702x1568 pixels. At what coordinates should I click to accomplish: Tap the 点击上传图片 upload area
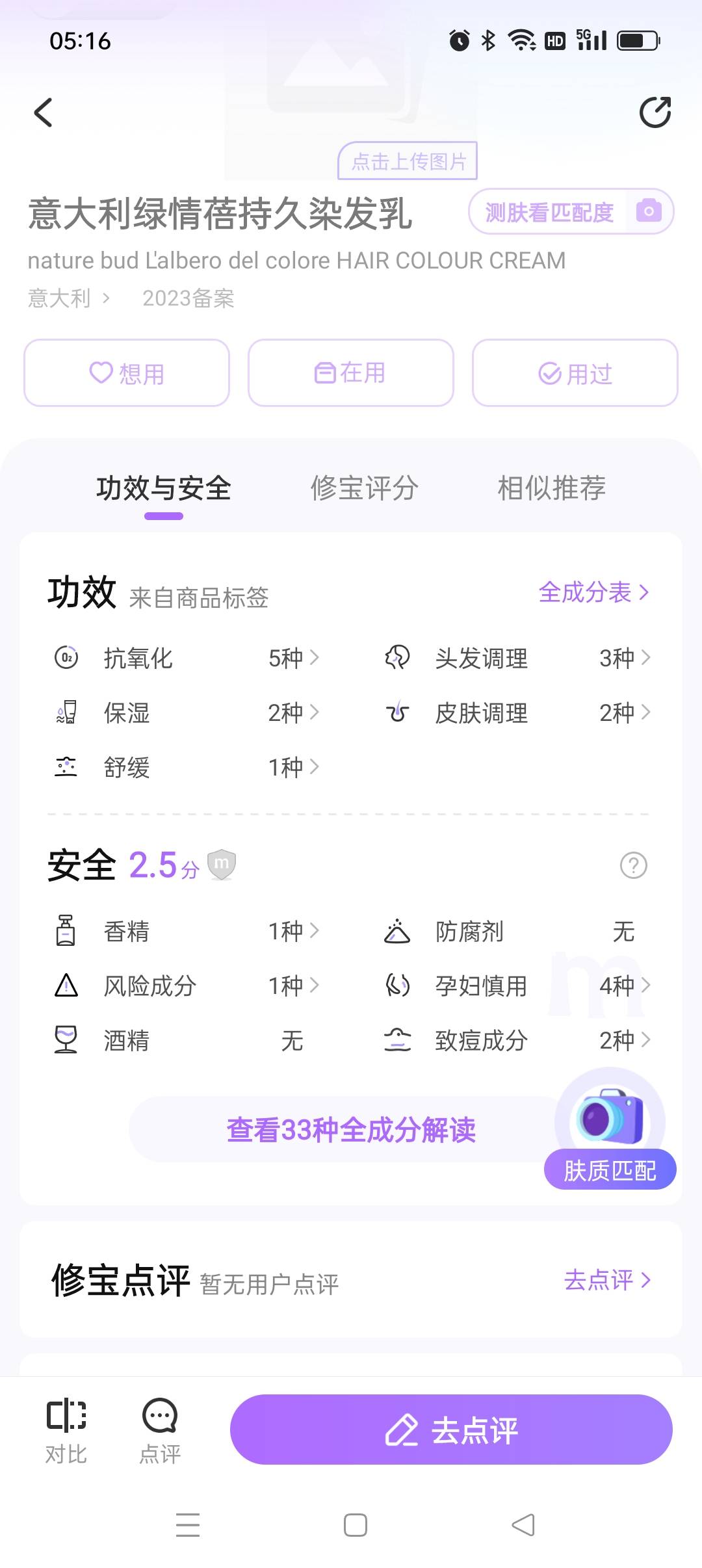tap(407, 163)
